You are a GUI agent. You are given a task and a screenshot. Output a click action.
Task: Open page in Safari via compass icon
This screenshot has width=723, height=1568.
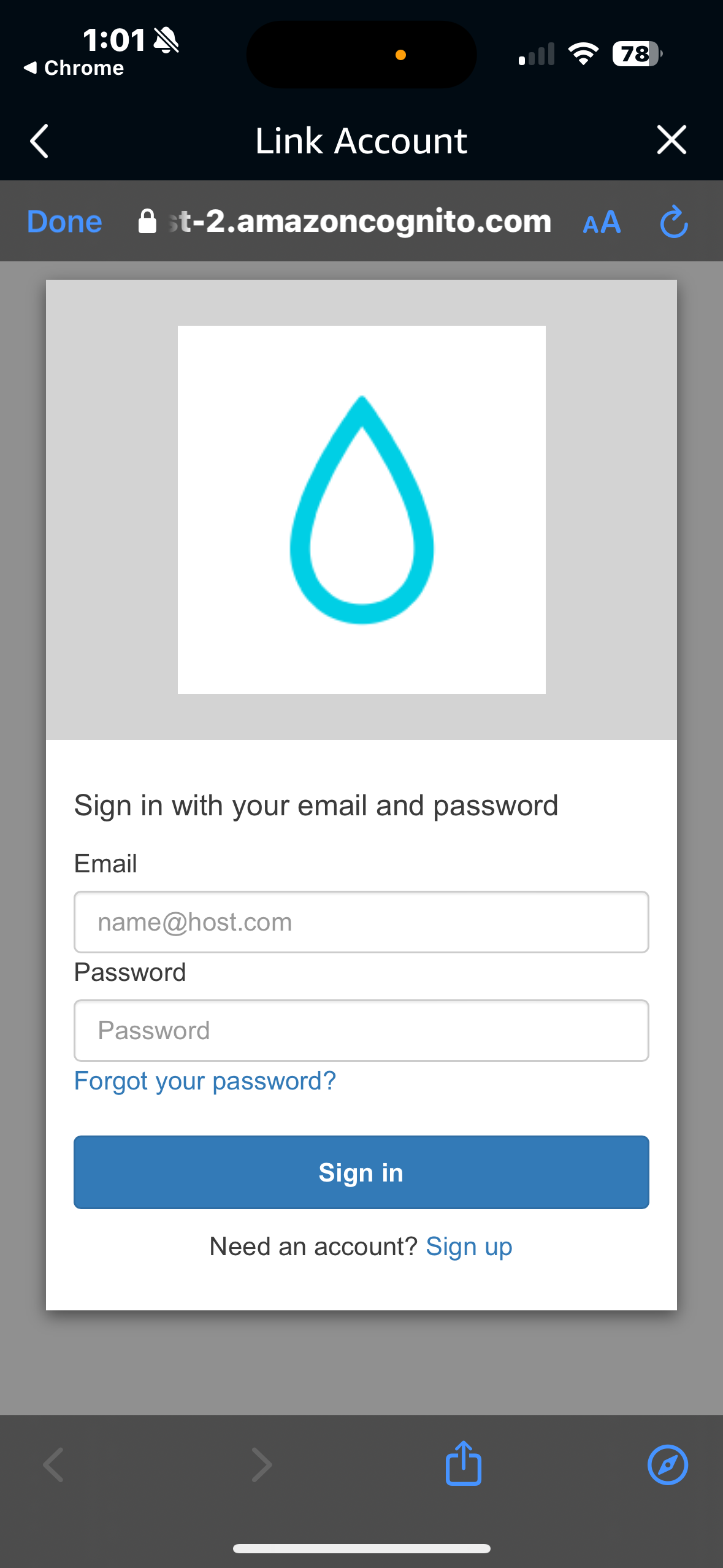point(668,1465)
